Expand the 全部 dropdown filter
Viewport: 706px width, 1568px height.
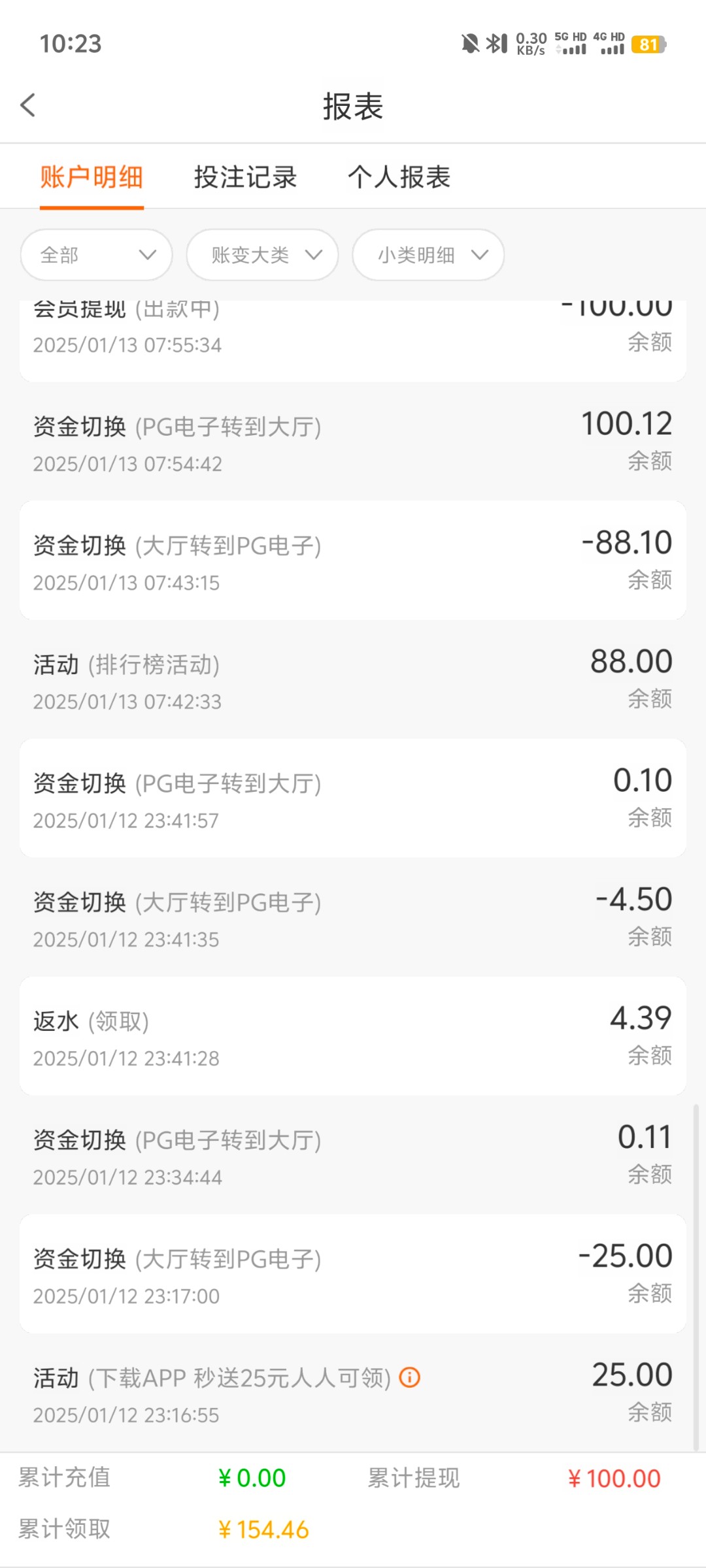(97, 255)
